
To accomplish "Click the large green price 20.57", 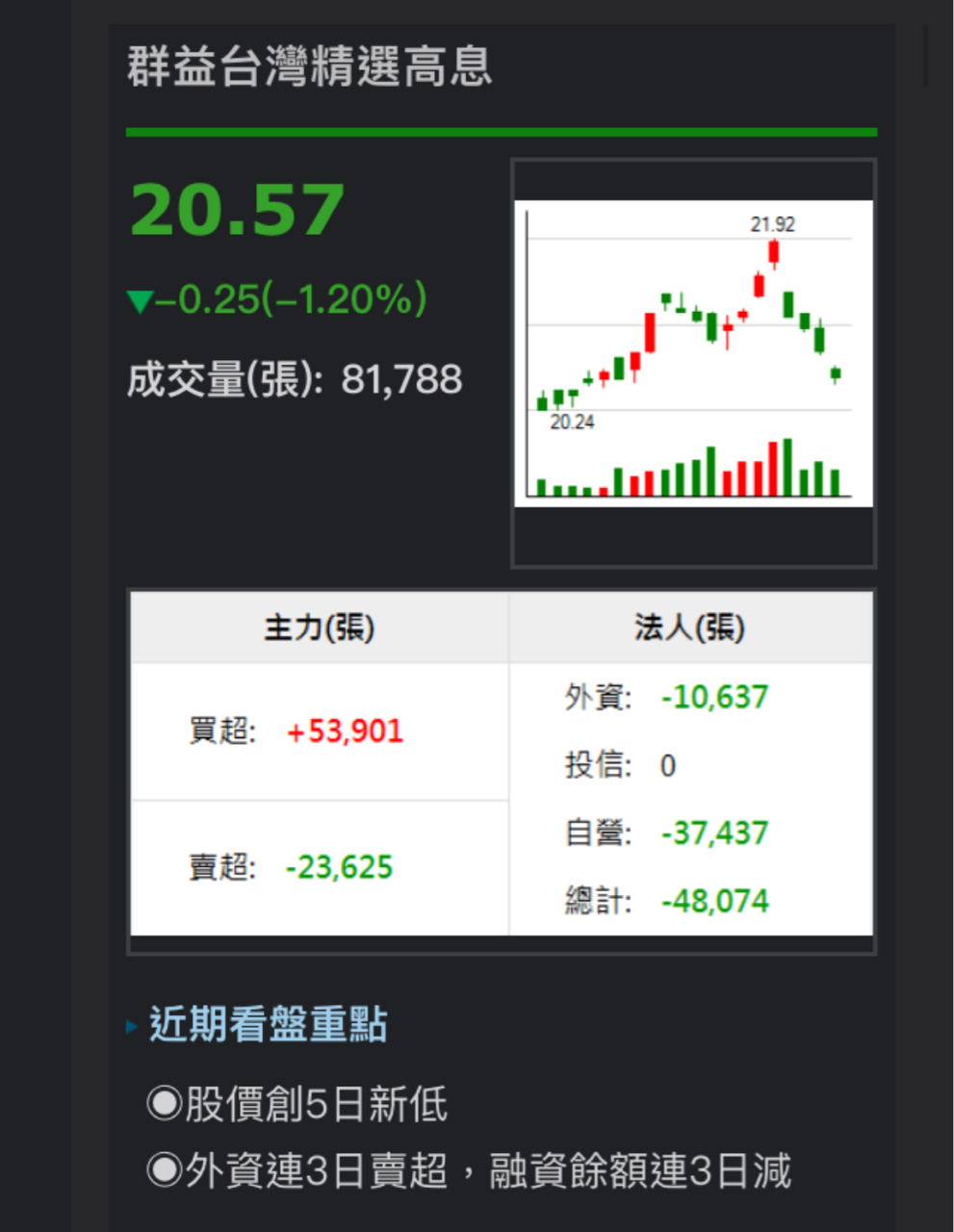I will point(239,210).
